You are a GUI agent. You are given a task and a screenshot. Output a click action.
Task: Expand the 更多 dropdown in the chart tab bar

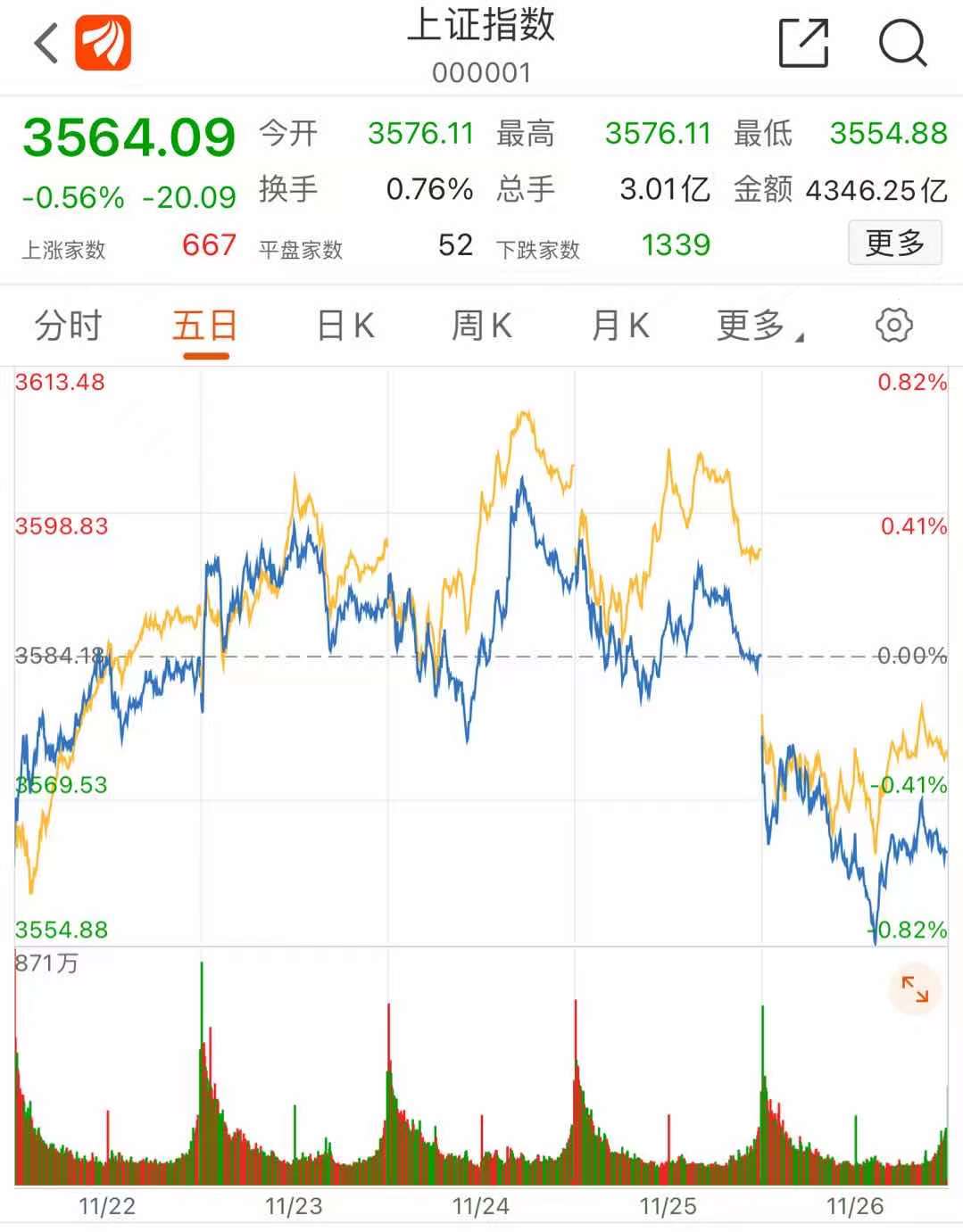point(757,326)
